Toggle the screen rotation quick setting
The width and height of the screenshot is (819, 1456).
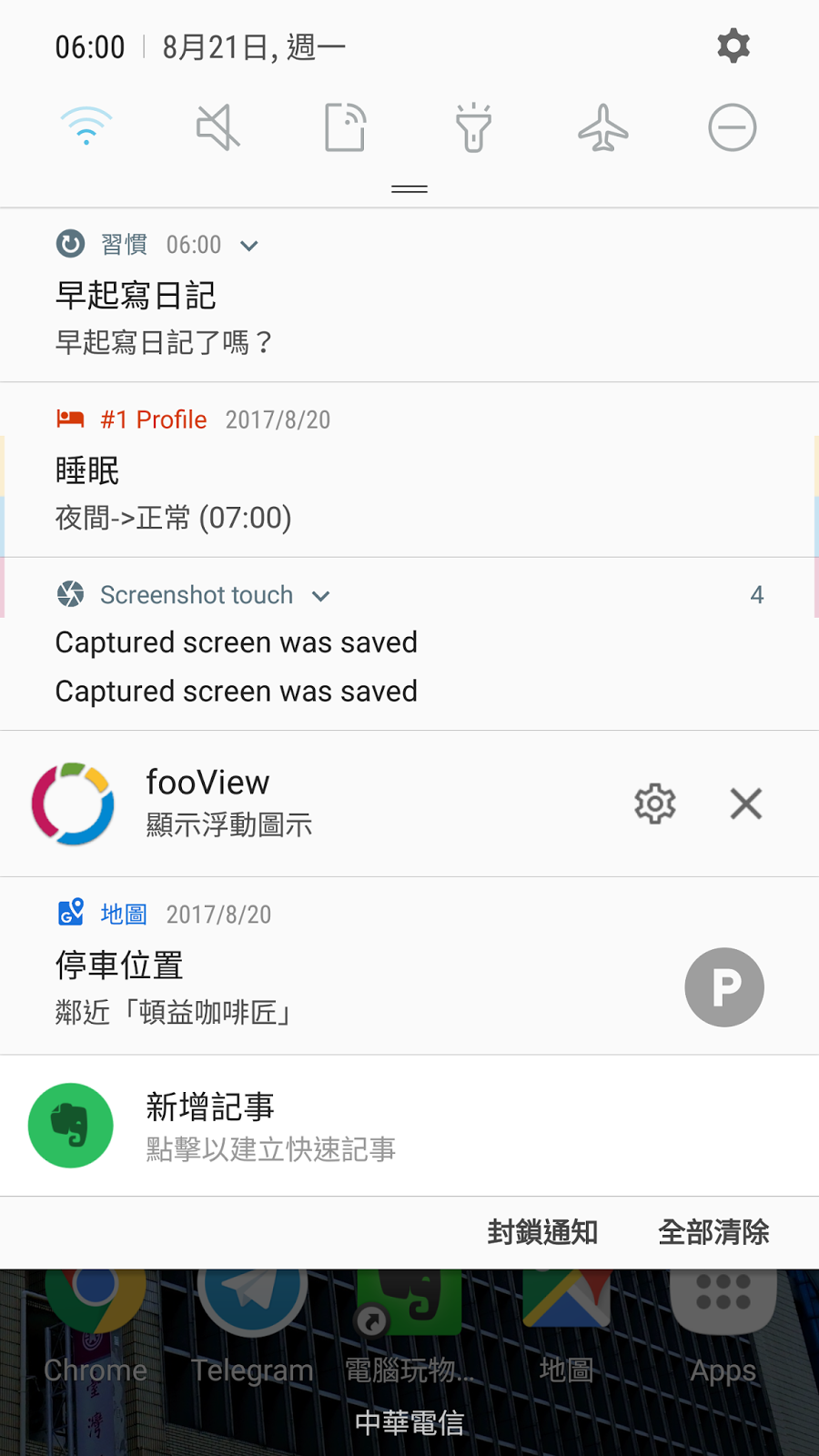pos(345,127)
